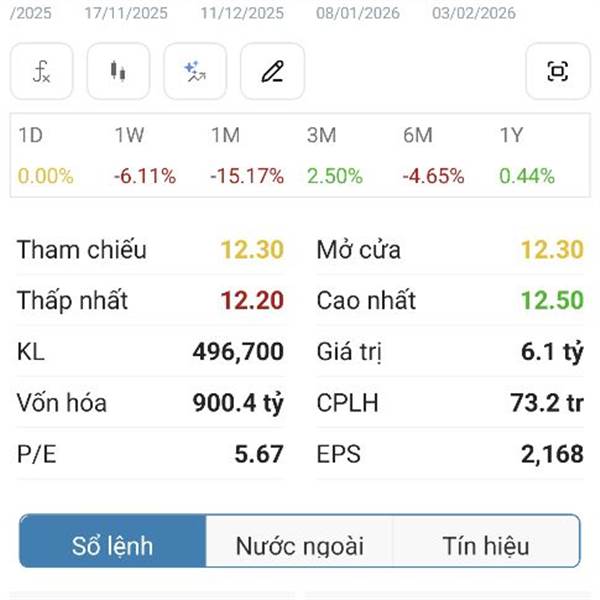Select the 1D time range
The image size is (600, 600).
coord(46,156)
